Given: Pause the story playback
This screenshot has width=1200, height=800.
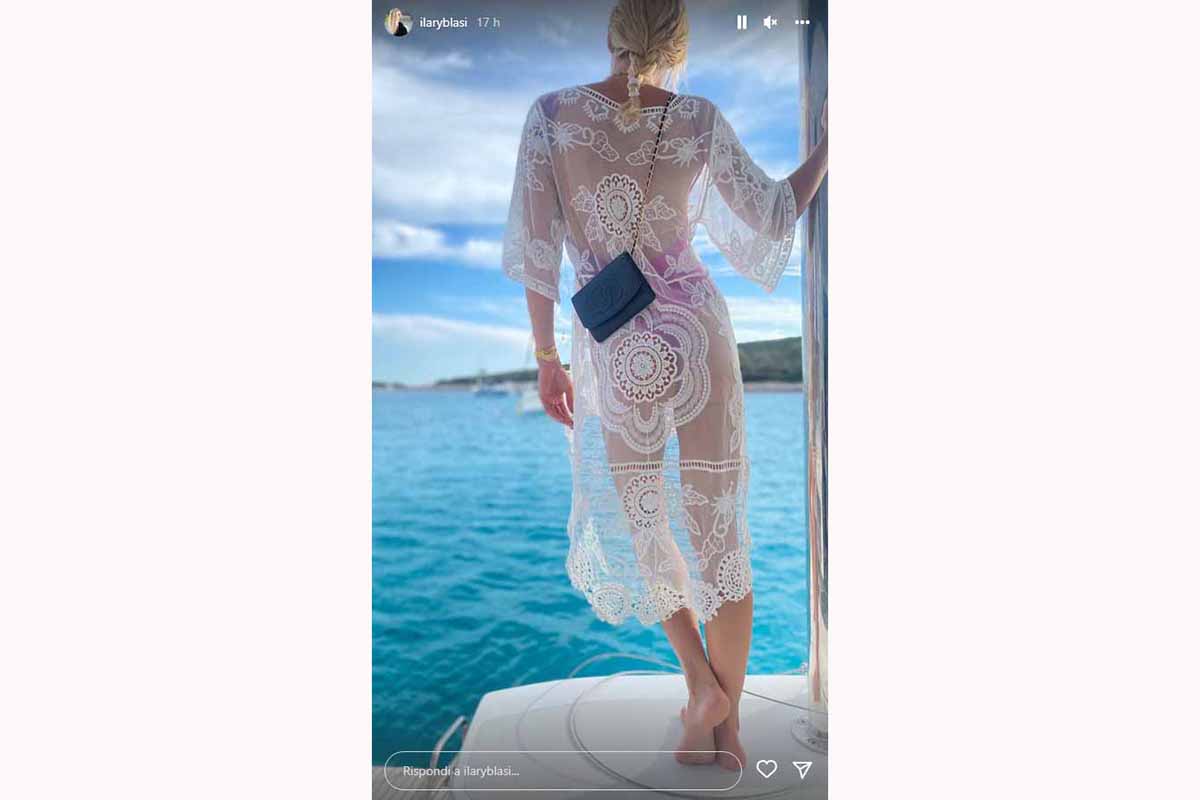Looking at the screenshot, I should click(x=741, y=22).
